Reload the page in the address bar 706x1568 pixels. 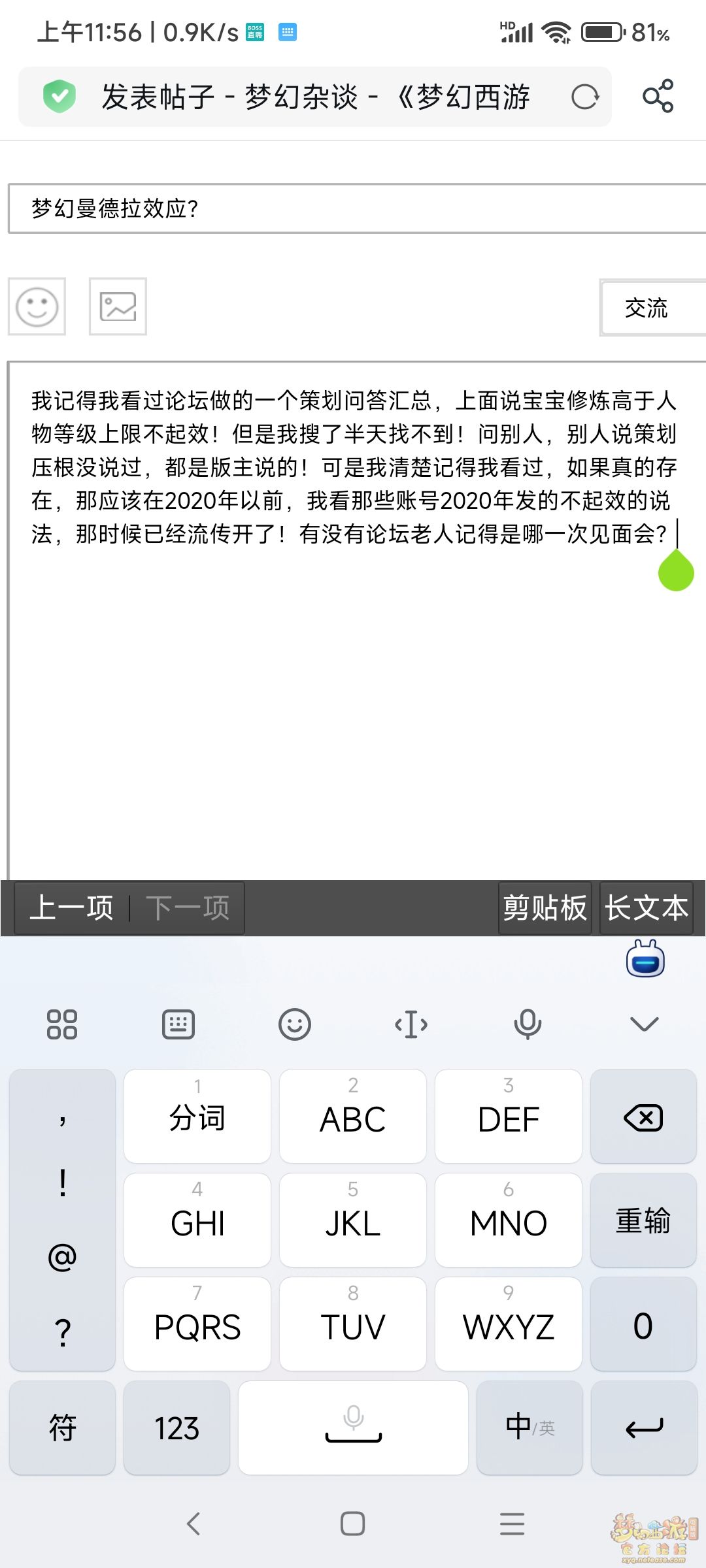pos(584,97)
